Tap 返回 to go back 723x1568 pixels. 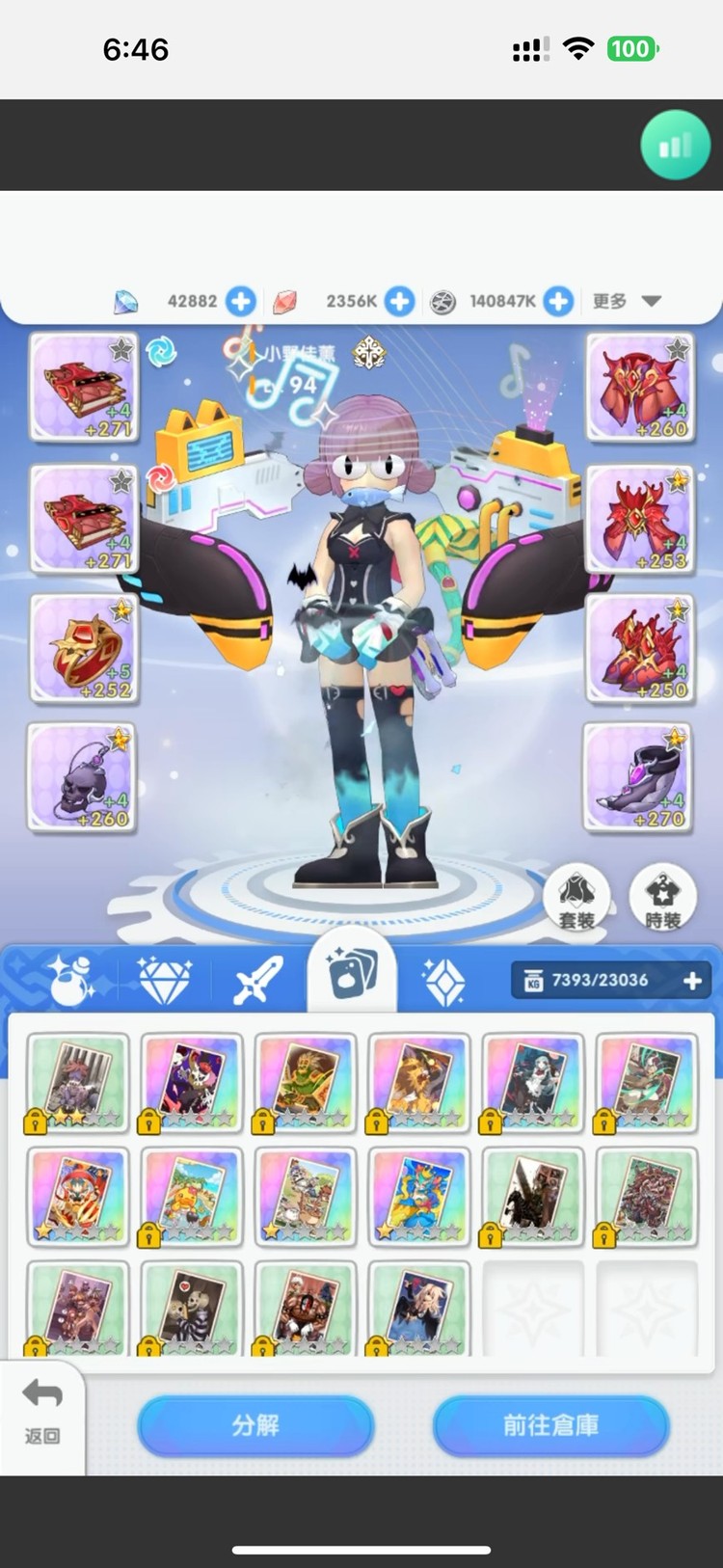coord(41,1412)
